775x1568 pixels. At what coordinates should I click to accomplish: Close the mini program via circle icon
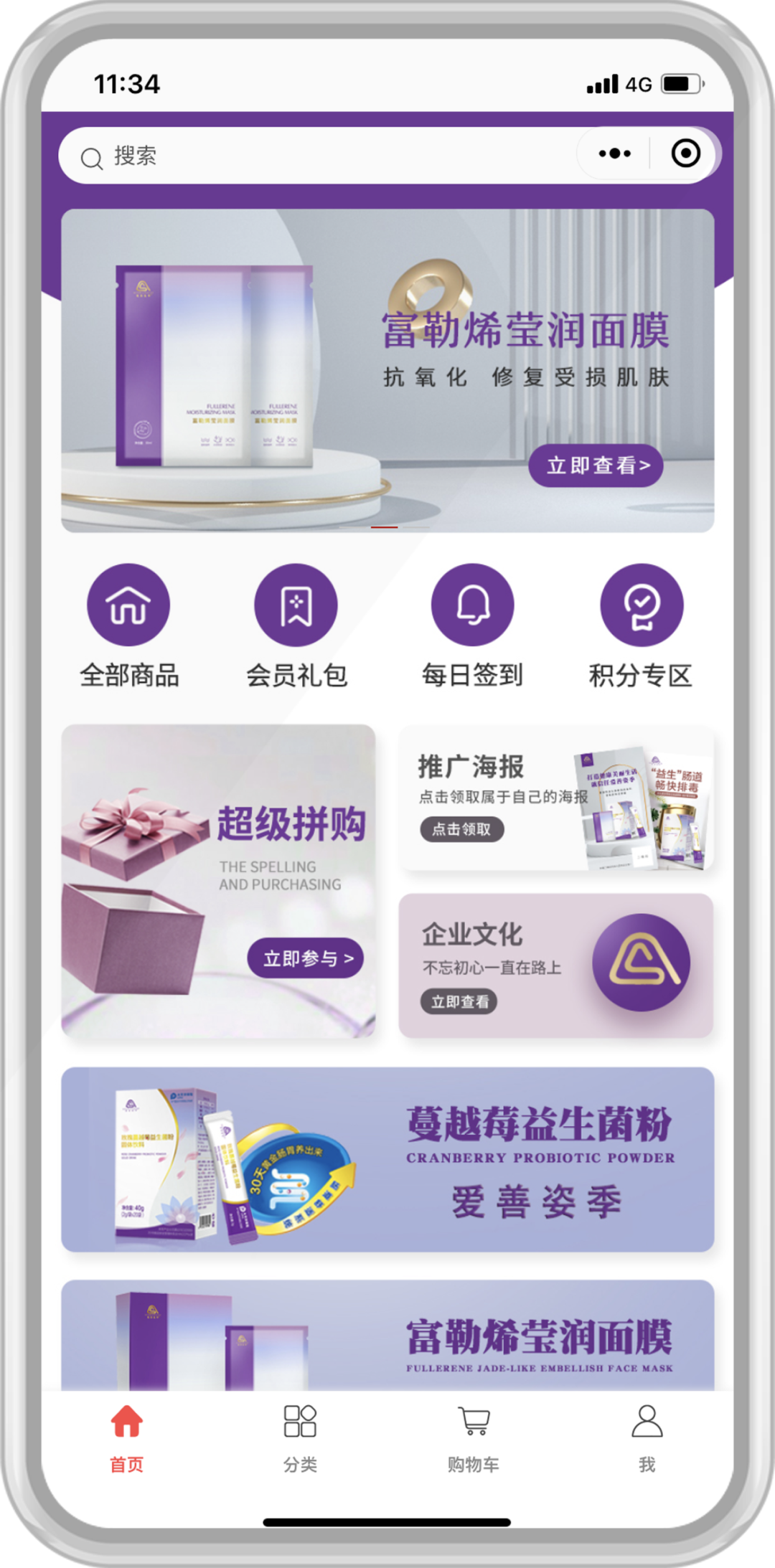[x=685, y=154]
